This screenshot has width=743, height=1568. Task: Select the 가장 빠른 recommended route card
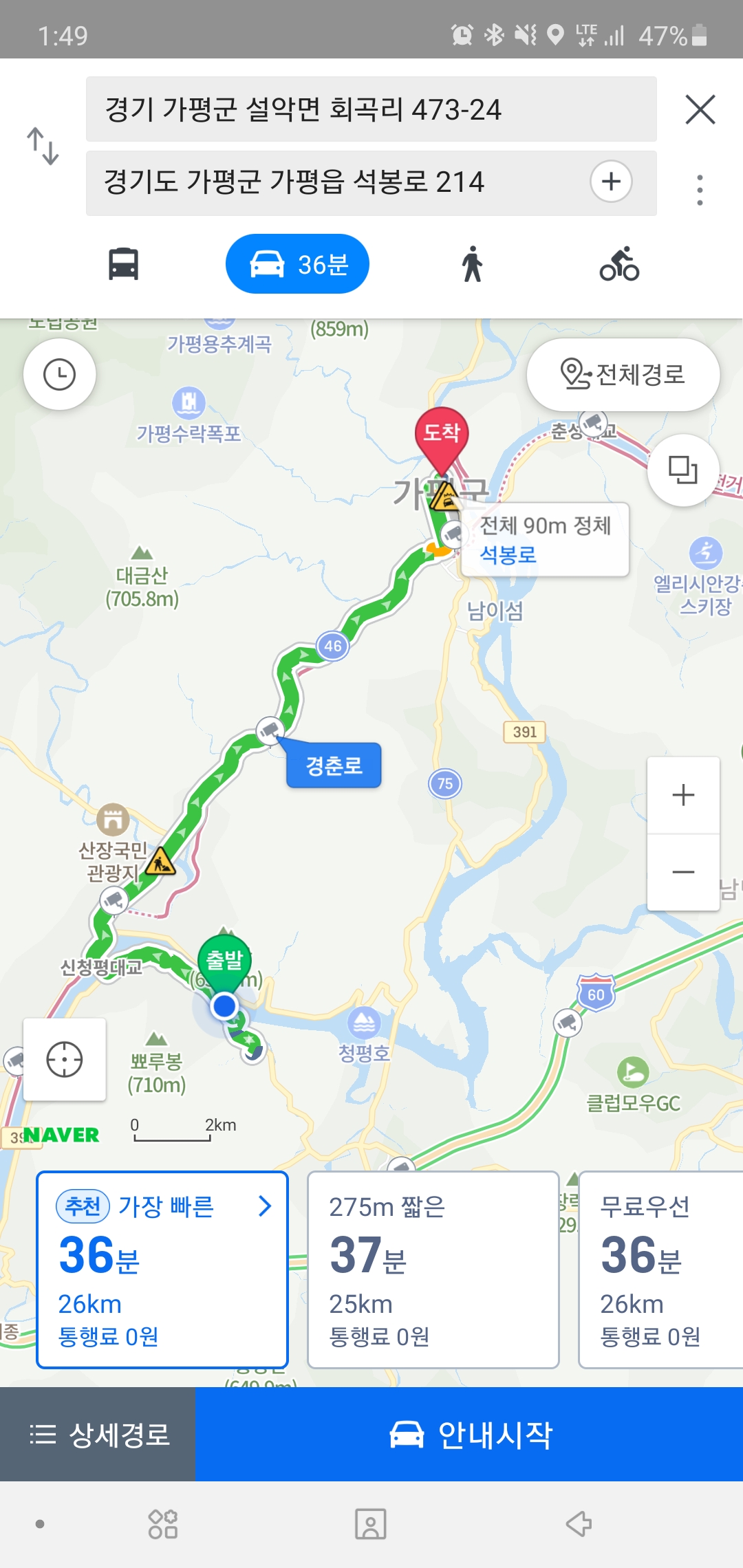coord(162,1270)
